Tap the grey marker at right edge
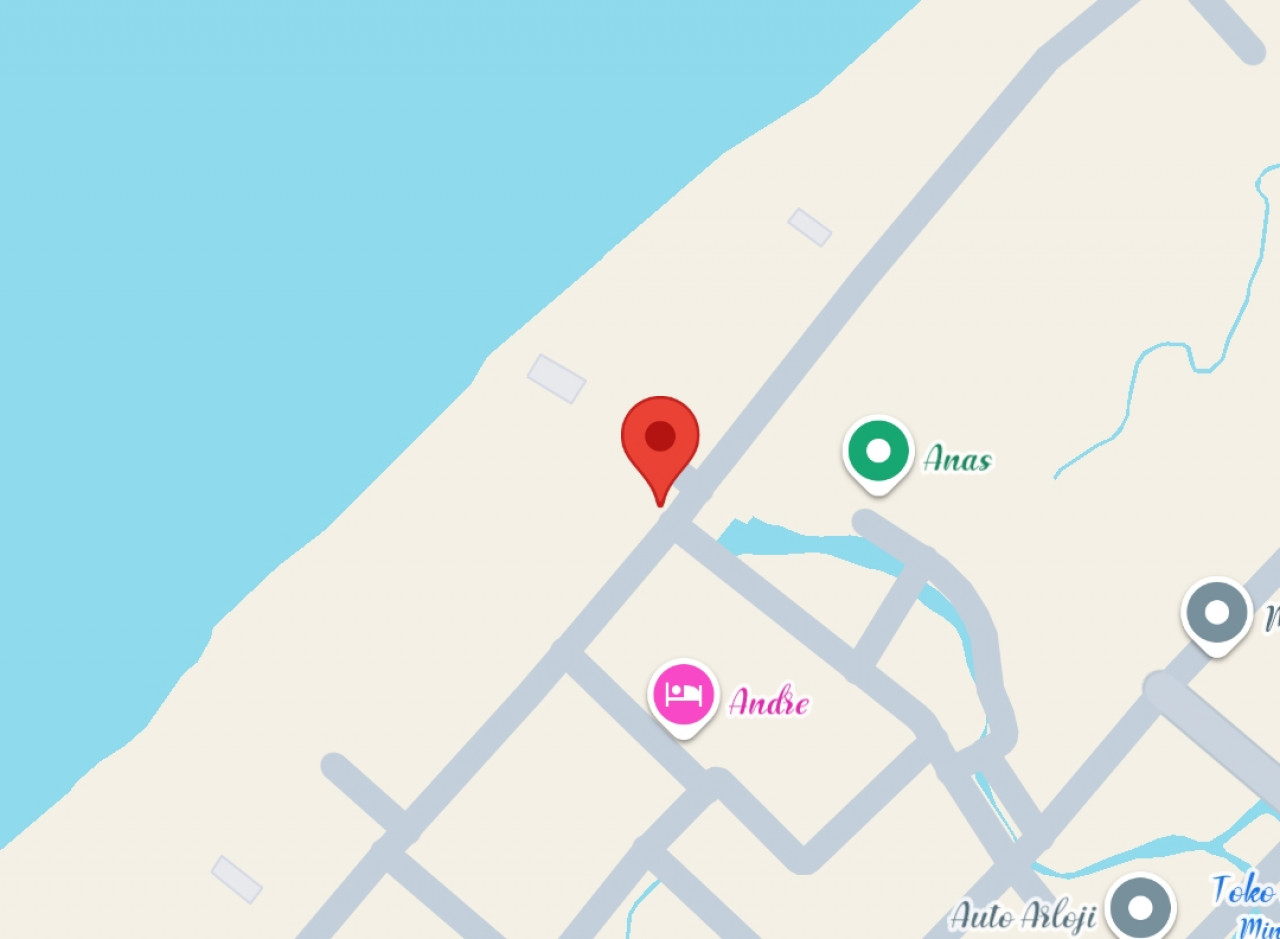Screen dimensions: 1280x939 click(1216, 612)
